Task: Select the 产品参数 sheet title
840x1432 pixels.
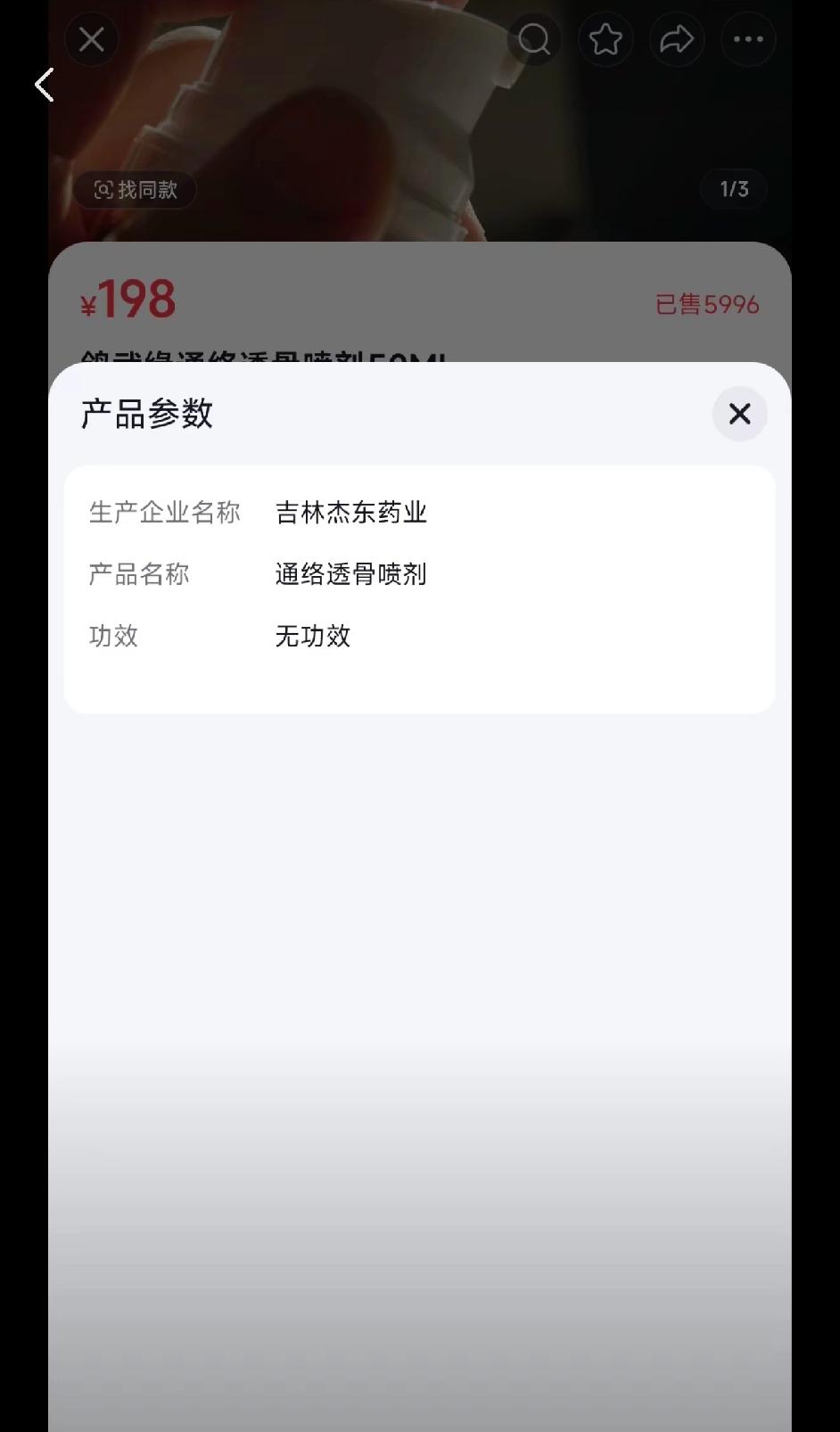Action: point(145,414)
